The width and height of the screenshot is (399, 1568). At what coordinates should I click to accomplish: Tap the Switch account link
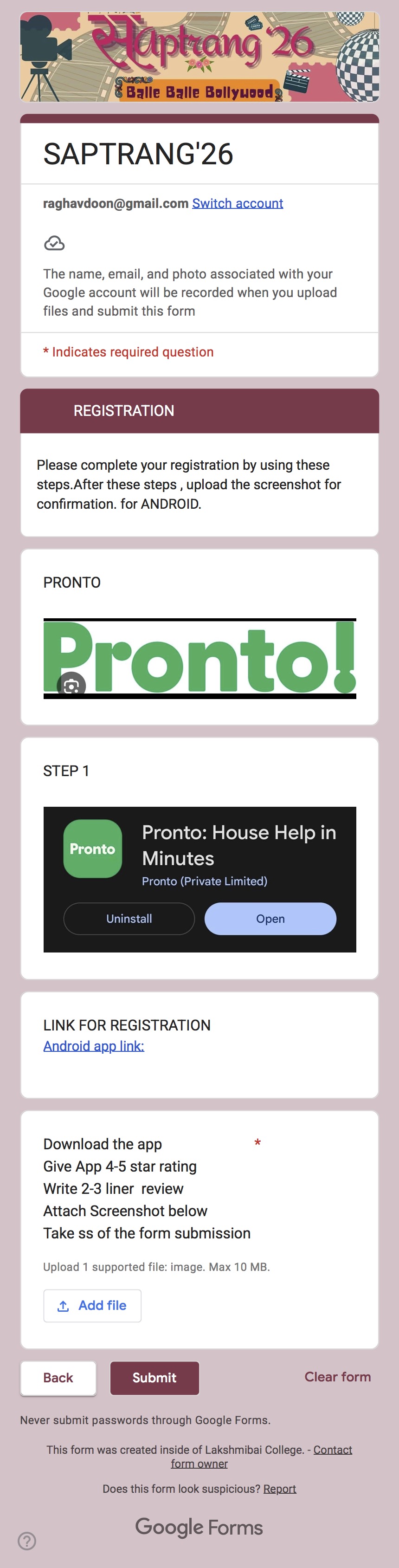[237, 203]
